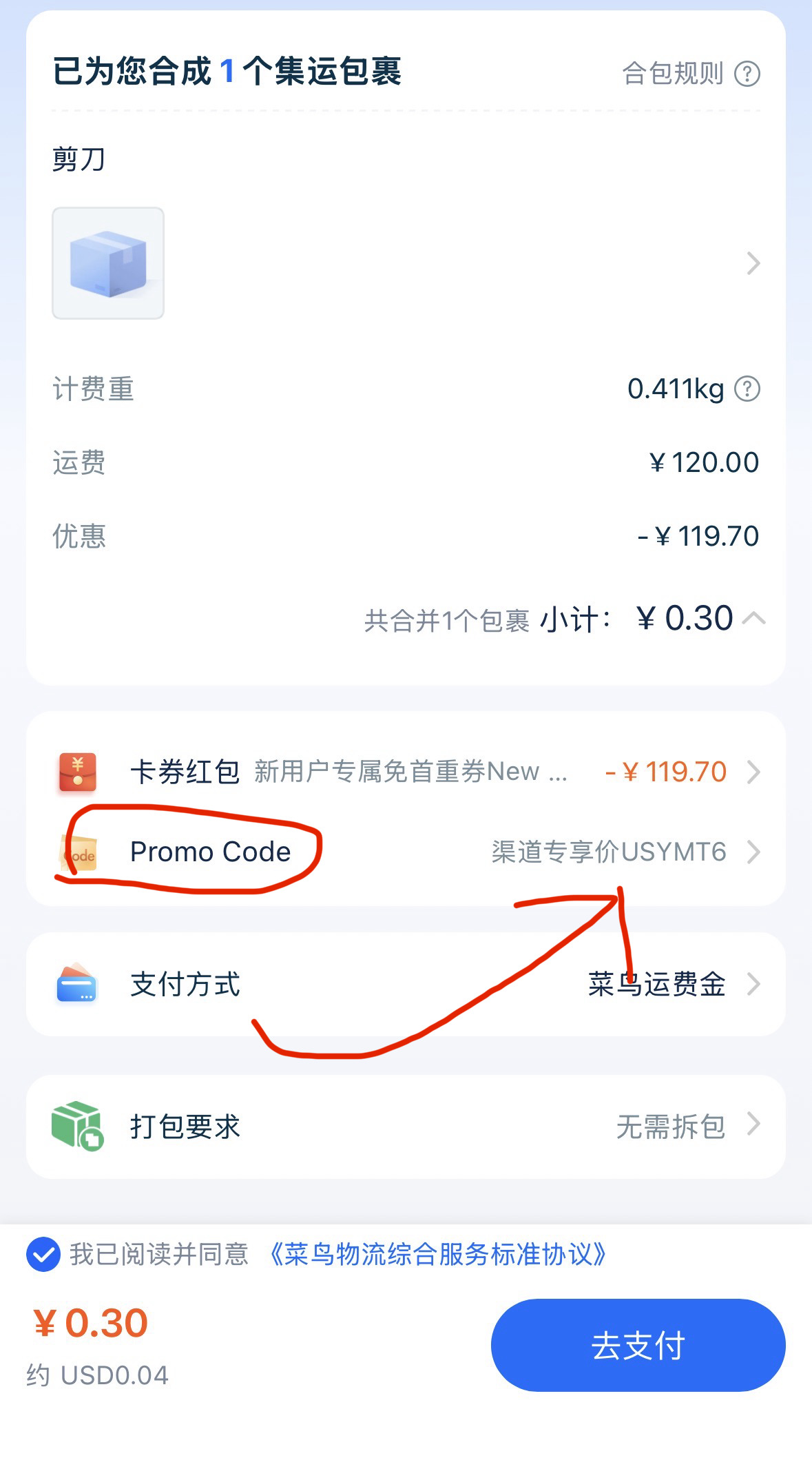Open the 剪刀 package details
Image resolution: width=812 pixels, height=1480 pixels.
(x=406, y=263)
